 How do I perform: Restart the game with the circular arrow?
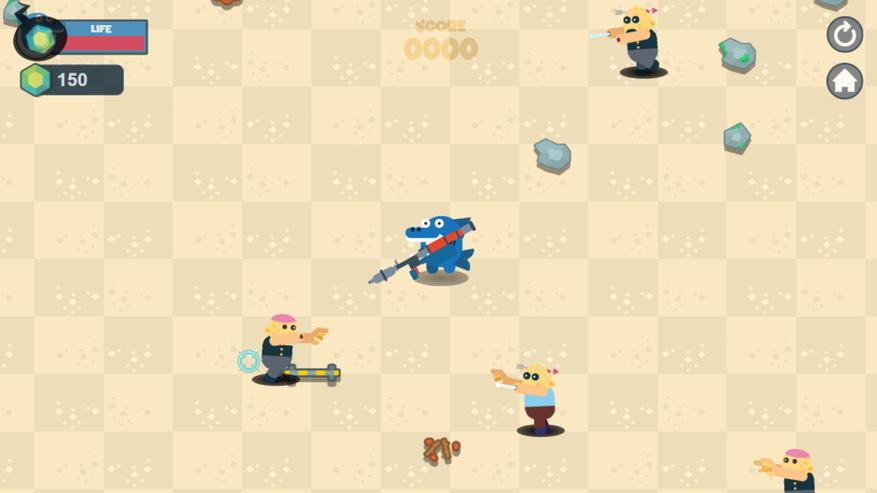pyautogui.click(x=844, y=35)
